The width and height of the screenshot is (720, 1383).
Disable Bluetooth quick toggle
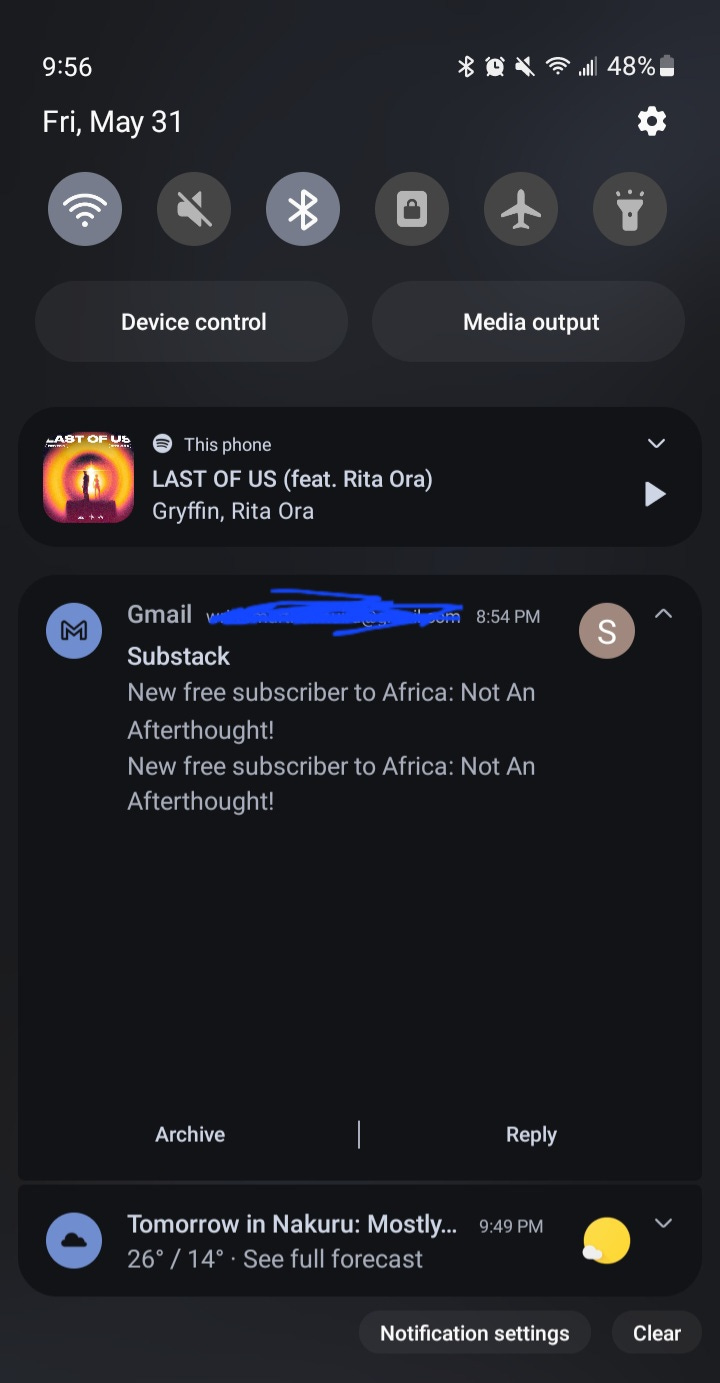click(303, 209)
